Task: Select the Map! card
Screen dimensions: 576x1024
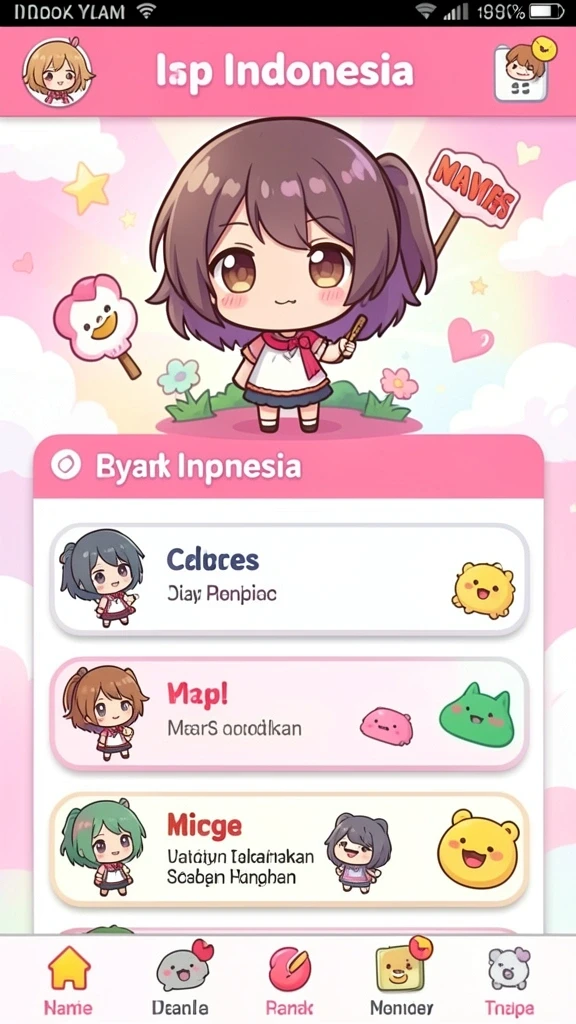Action: pos(289,713)
